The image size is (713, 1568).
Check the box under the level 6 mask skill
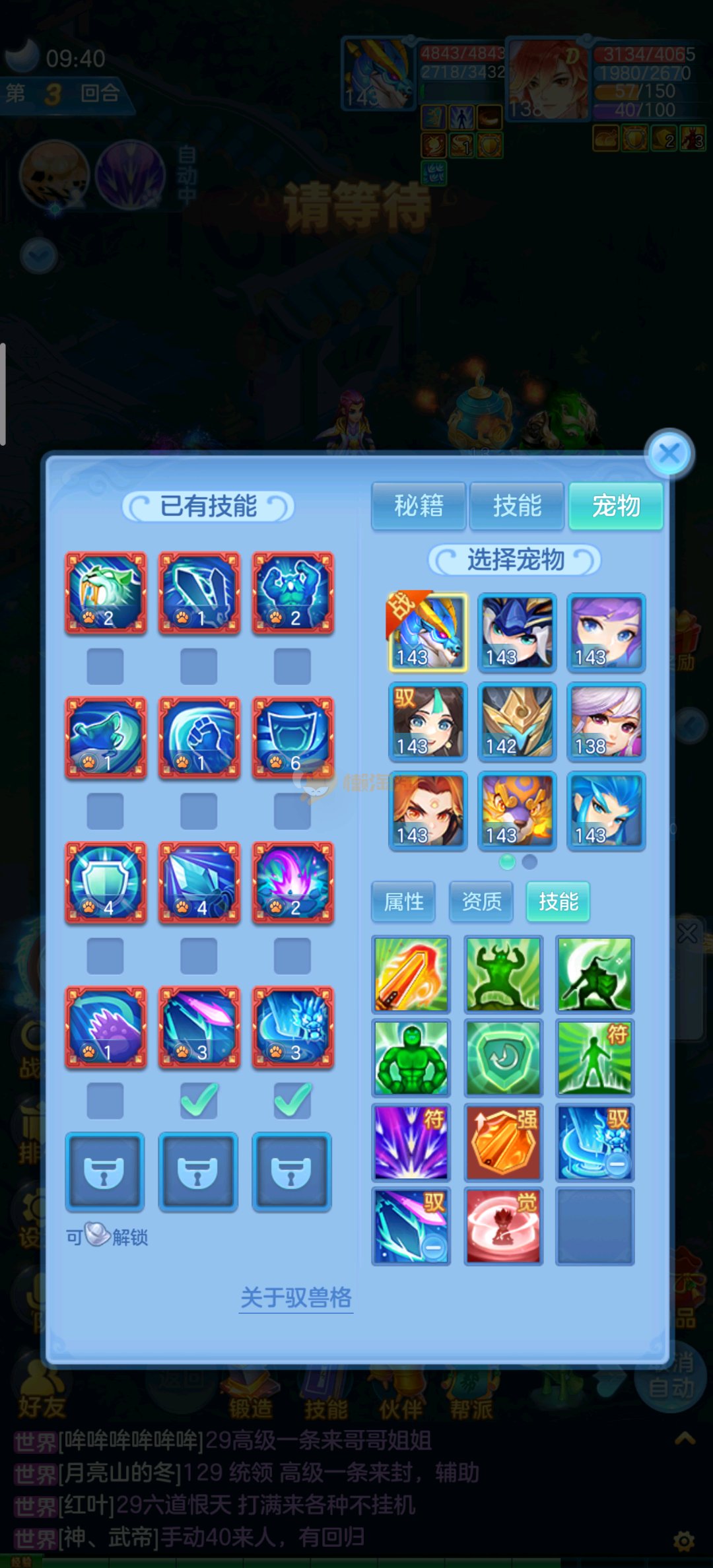(x=292, y=811)
